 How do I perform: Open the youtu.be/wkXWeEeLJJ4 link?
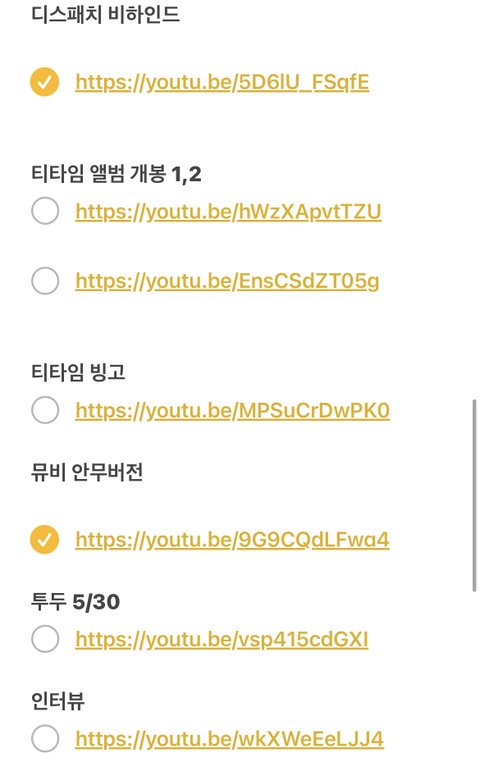[229, 739]
